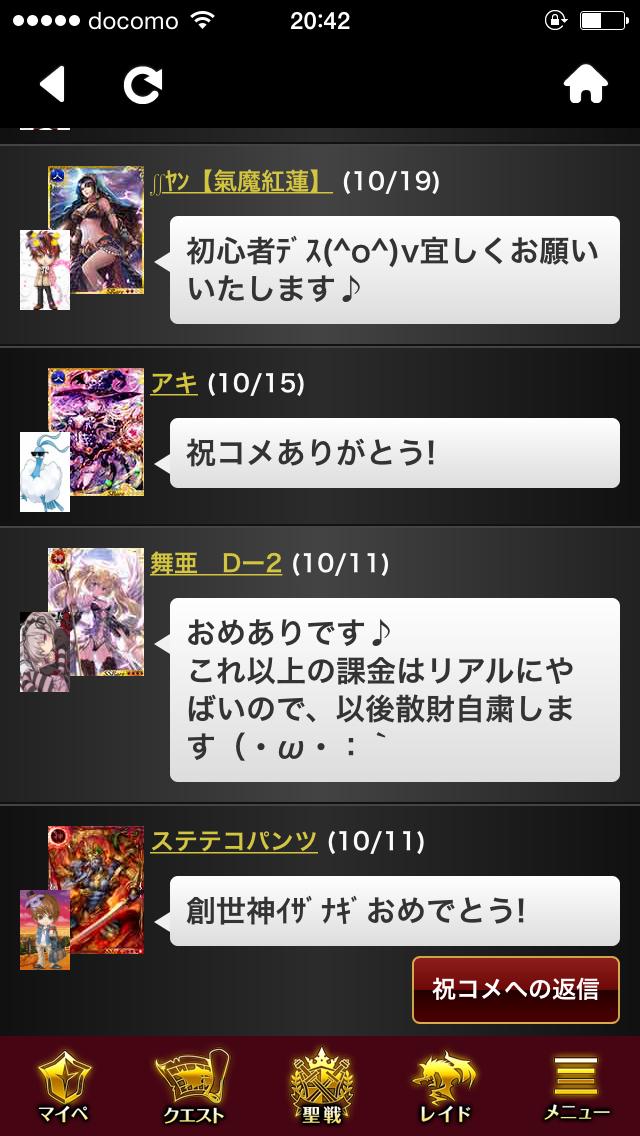
Task: Return to the home screen icon
Action: 586,85
